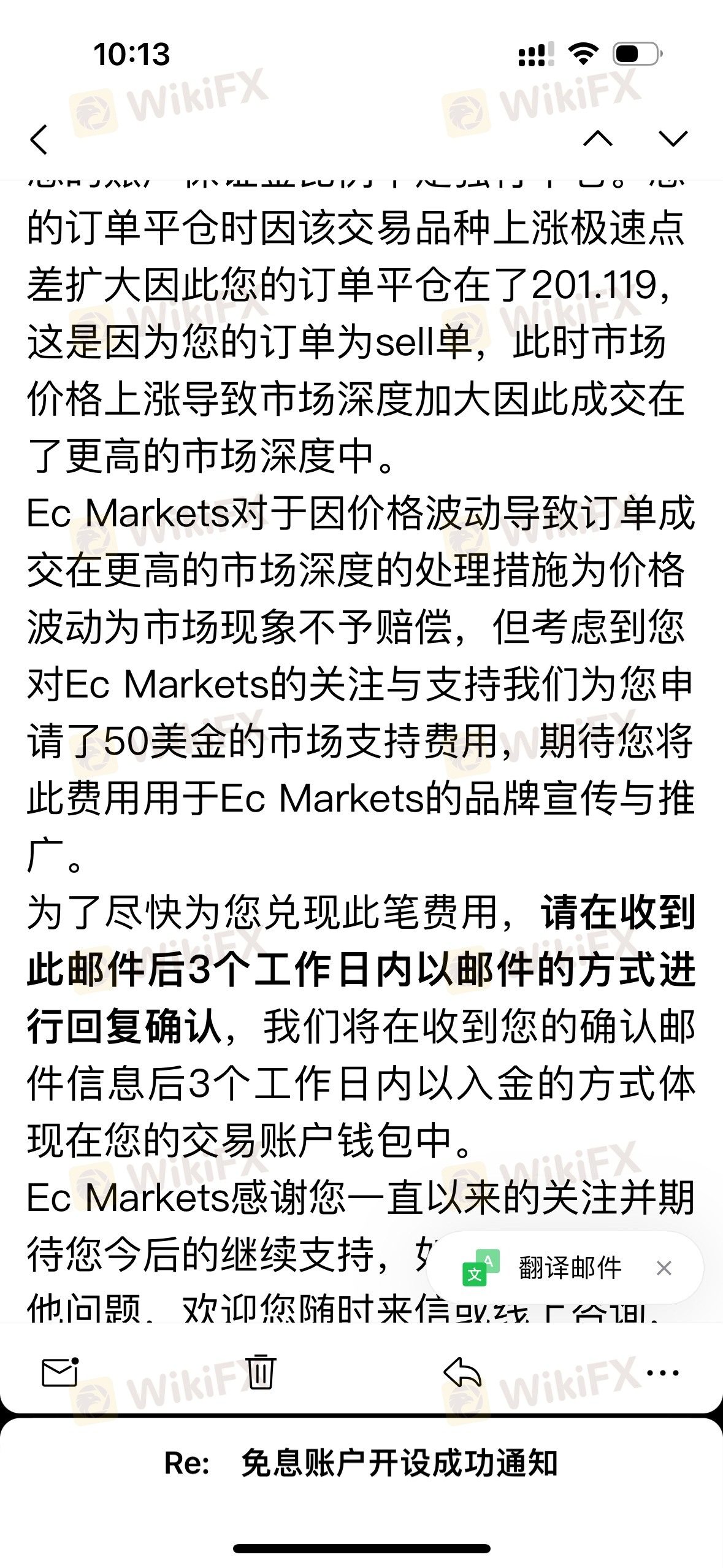Viewport: 723px width, 1568px height.
Task: Tap the 翻译邮件 translate button
Action: tap(542, 1268)
